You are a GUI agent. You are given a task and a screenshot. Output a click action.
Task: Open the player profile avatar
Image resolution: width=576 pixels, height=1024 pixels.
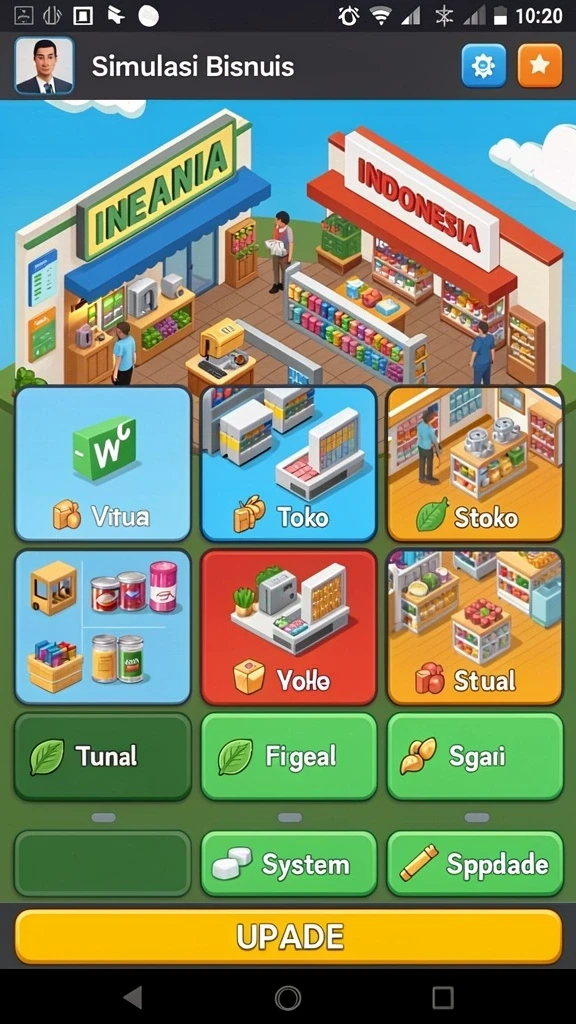(44, 65)
